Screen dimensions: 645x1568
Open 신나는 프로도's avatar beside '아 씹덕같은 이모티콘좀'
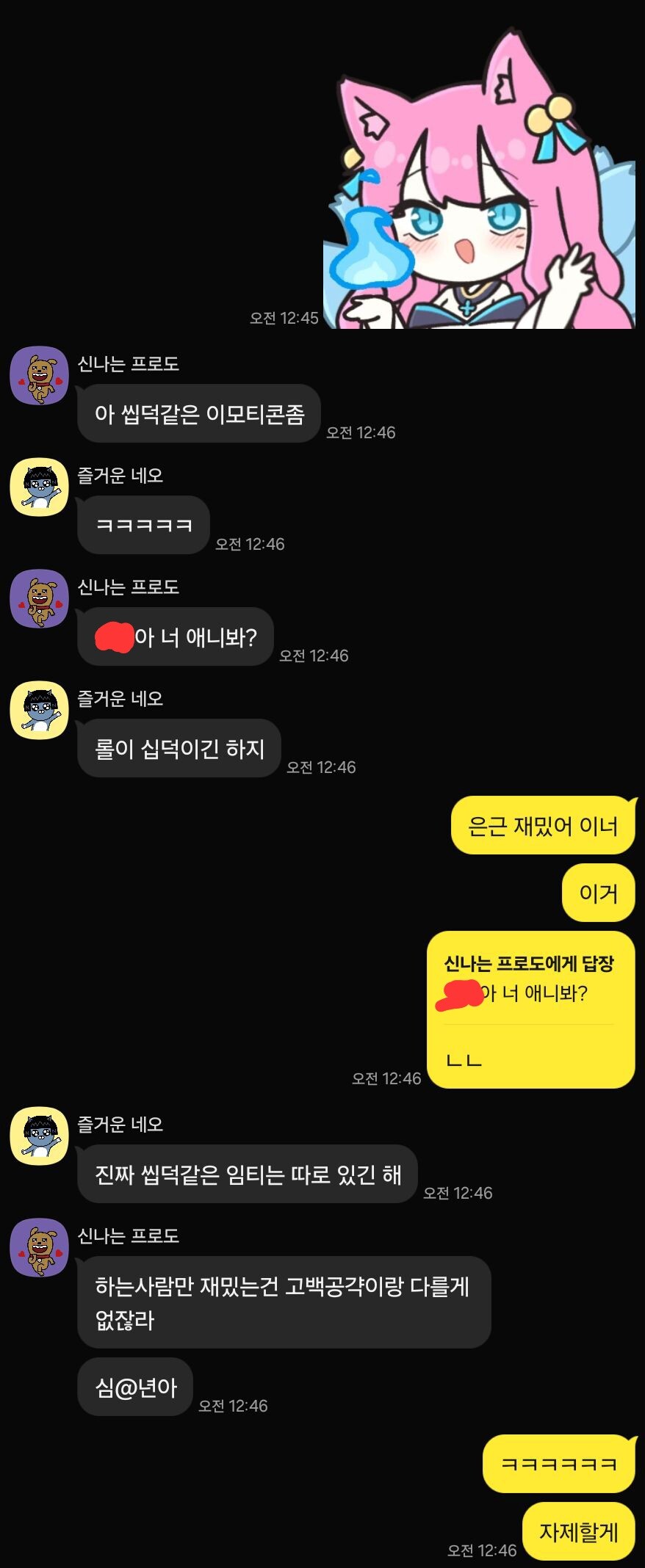pos(39,376)
